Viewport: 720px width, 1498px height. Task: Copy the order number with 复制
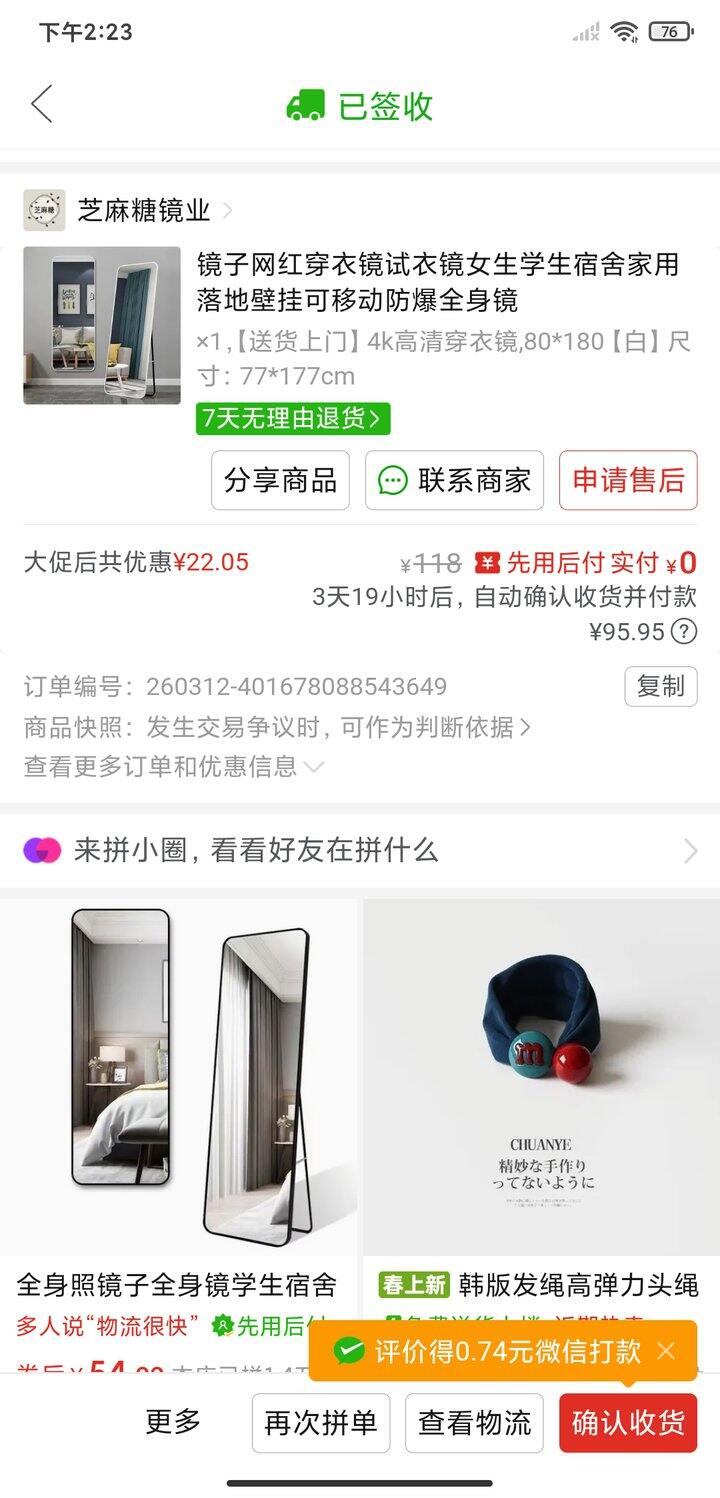660,687
